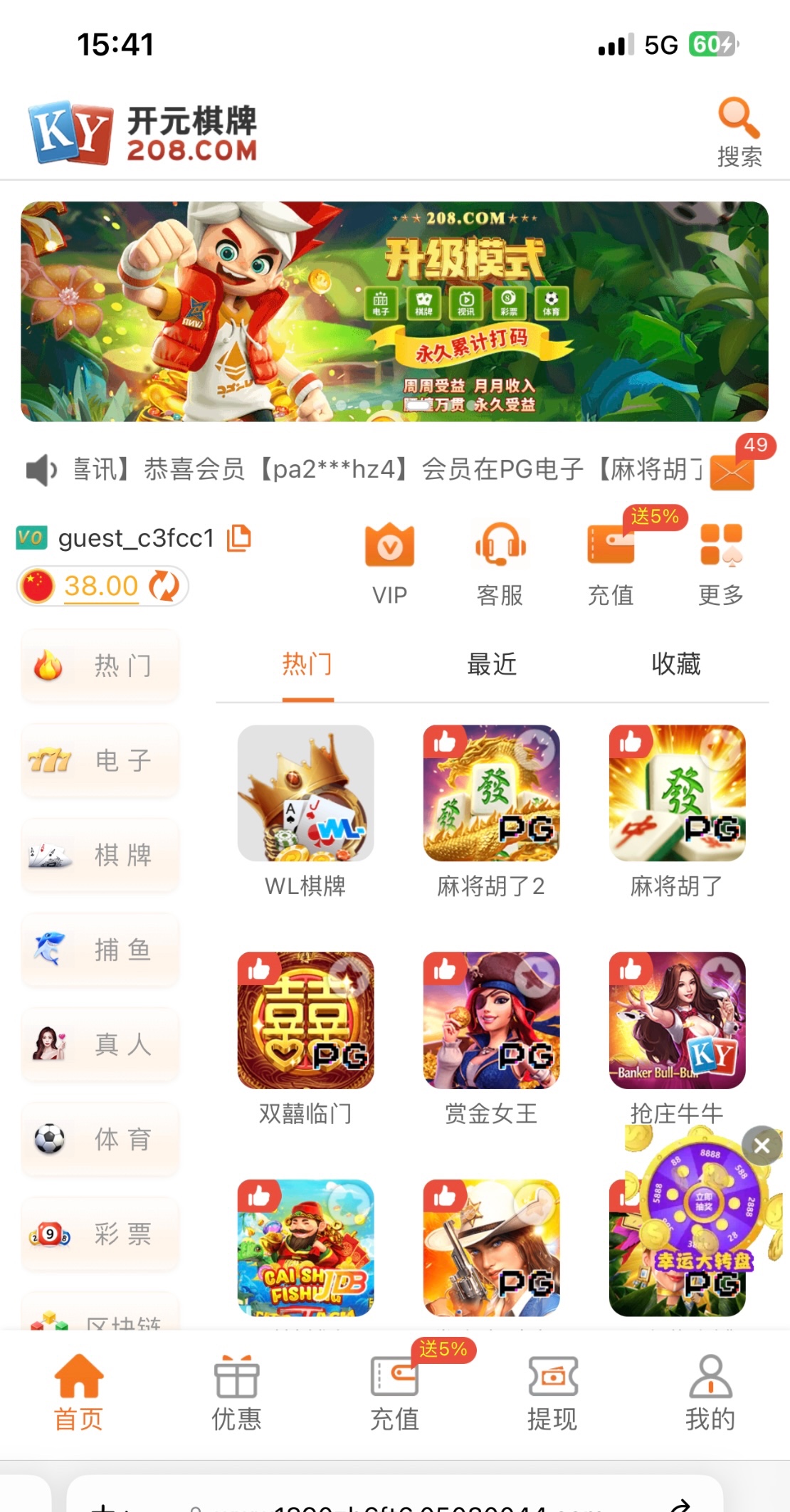
Task: Copy the guest_c3fcc1 username
Action: (x=238, y=538)
